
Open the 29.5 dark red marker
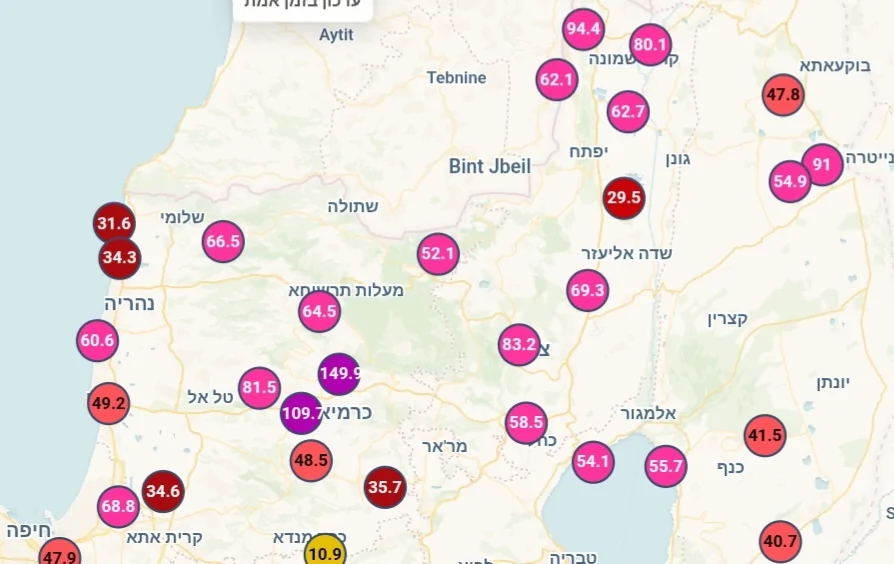tap(623, 198)
